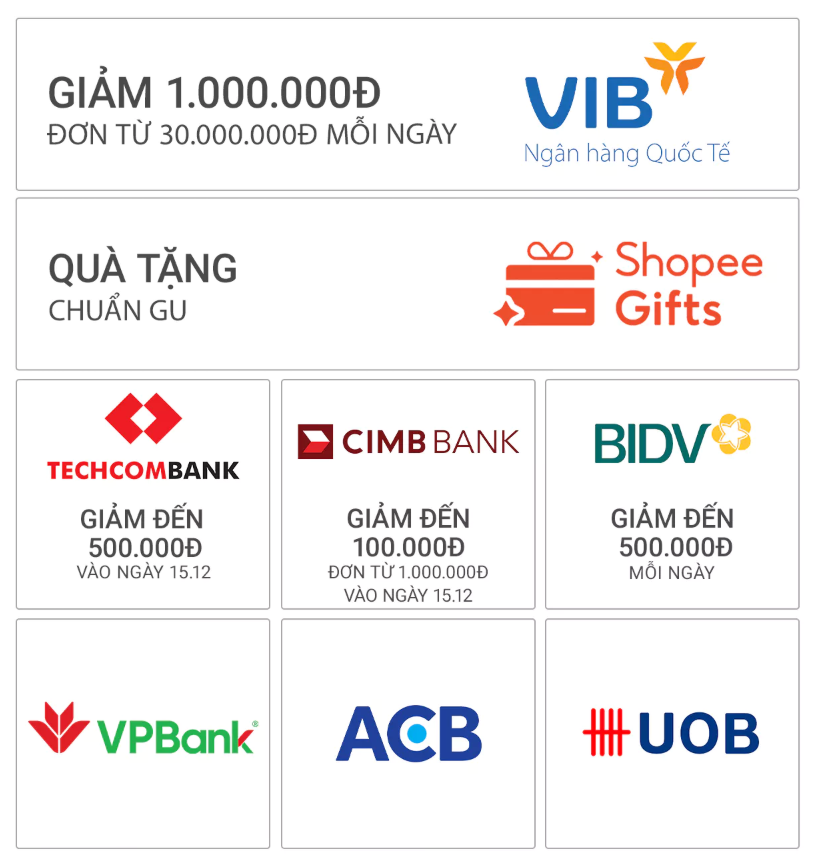The height and width of the screenshot is (857, 814).
Task: Select the CIMB Bank 100.000Đ offer
Action: 408,494
